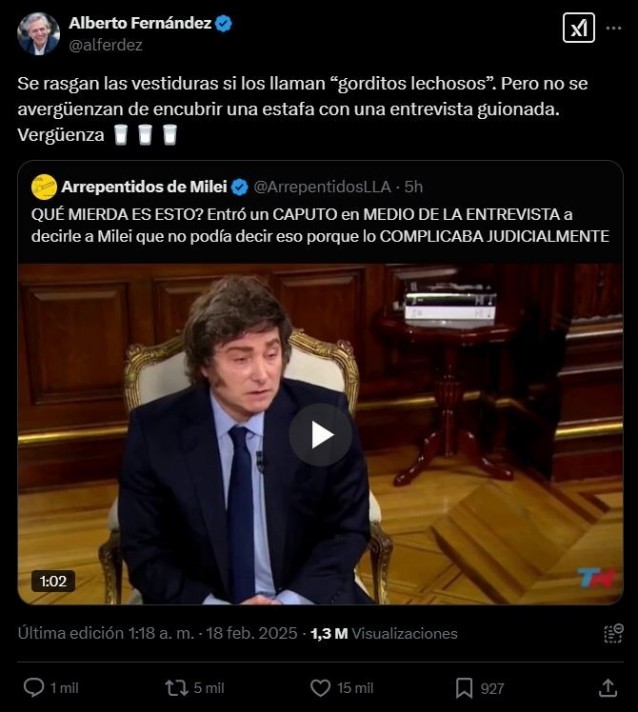
Task: Open reader view icon beside views
Action: click(x=613, y=633)
